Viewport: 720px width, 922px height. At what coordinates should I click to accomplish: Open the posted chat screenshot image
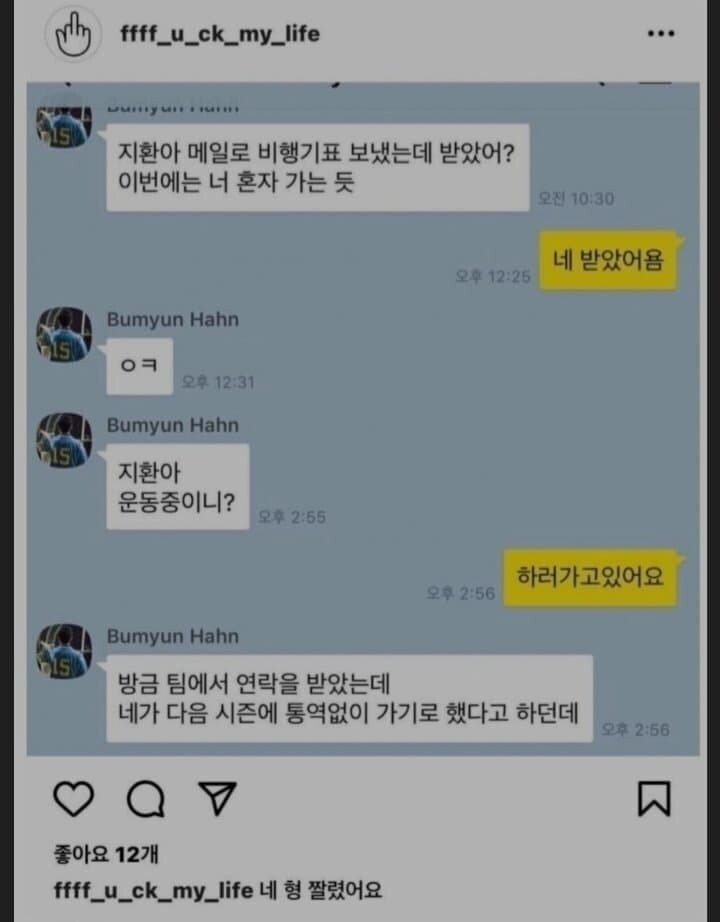click(x=363, y=419)
